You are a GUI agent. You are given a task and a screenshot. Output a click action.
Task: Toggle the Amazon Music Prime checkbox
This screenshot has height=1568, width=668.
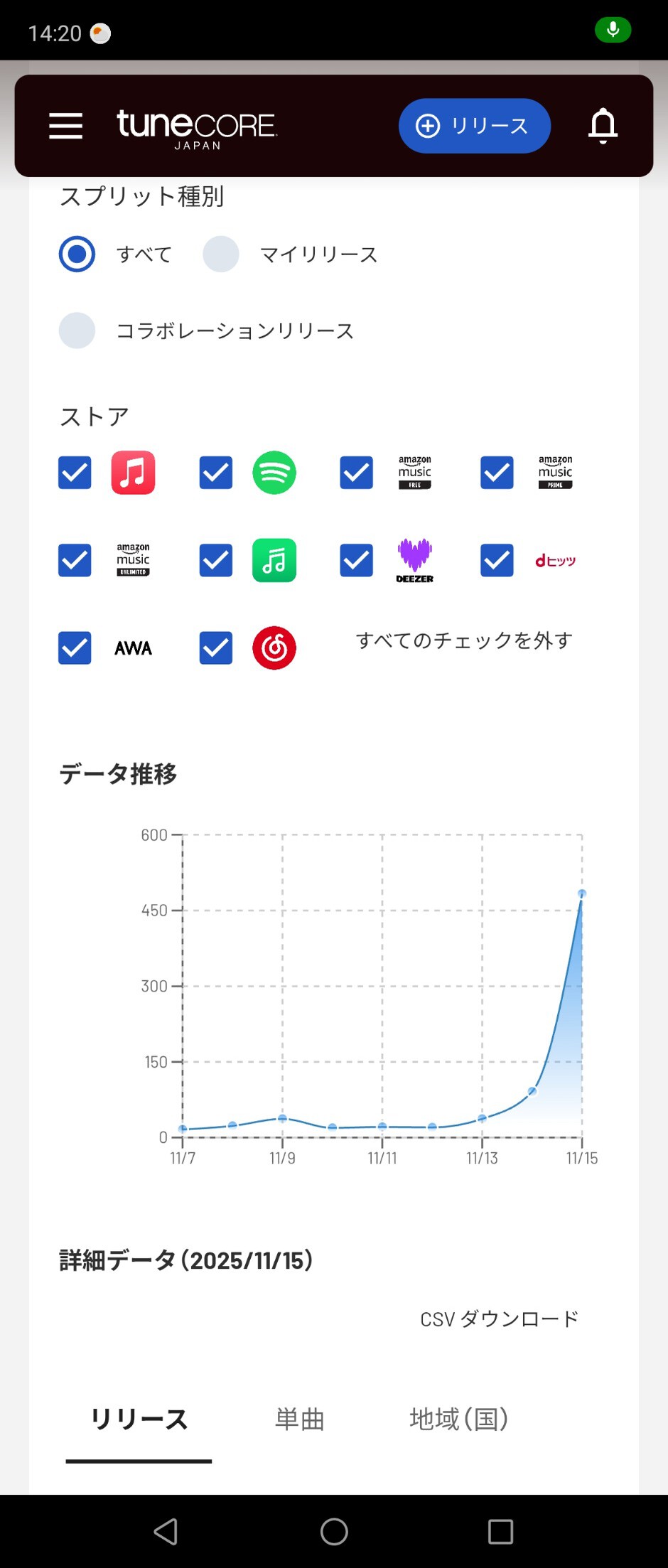pyautogui.click(x=497, y=473)
